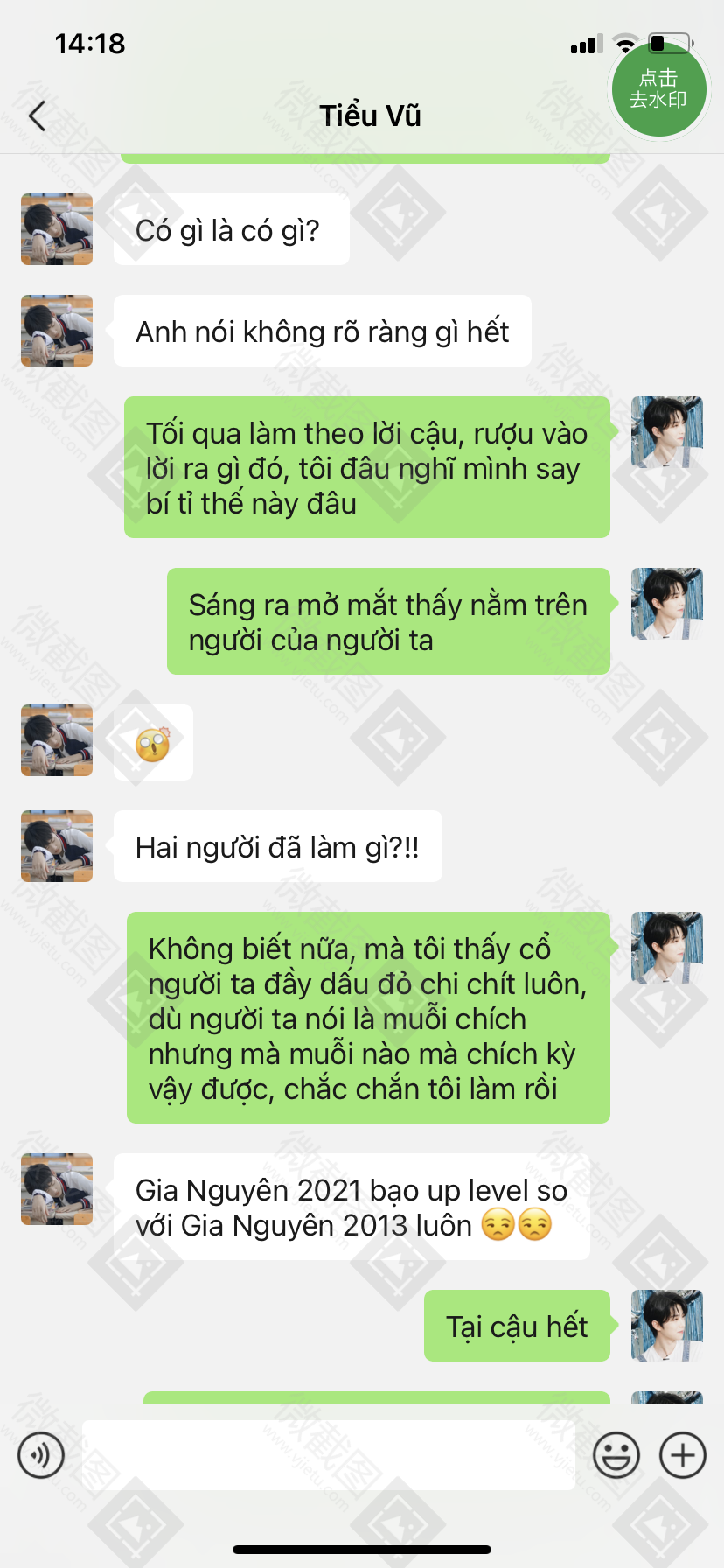Go back from Tiểu Vũ chat

(37, 115)
